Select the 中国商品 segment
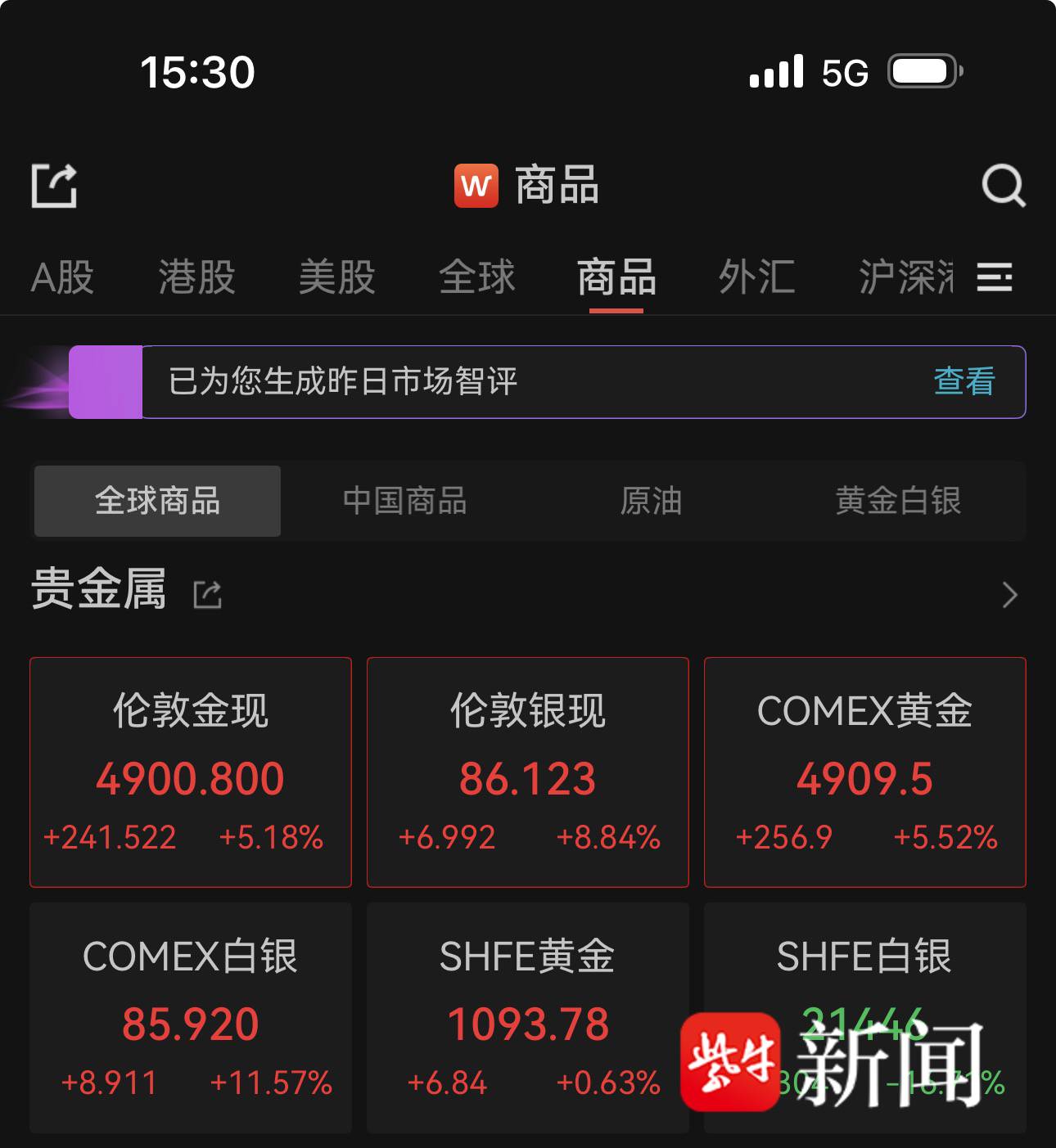The width and height of the screenshot is (1056, 1148). coord(404,501)
